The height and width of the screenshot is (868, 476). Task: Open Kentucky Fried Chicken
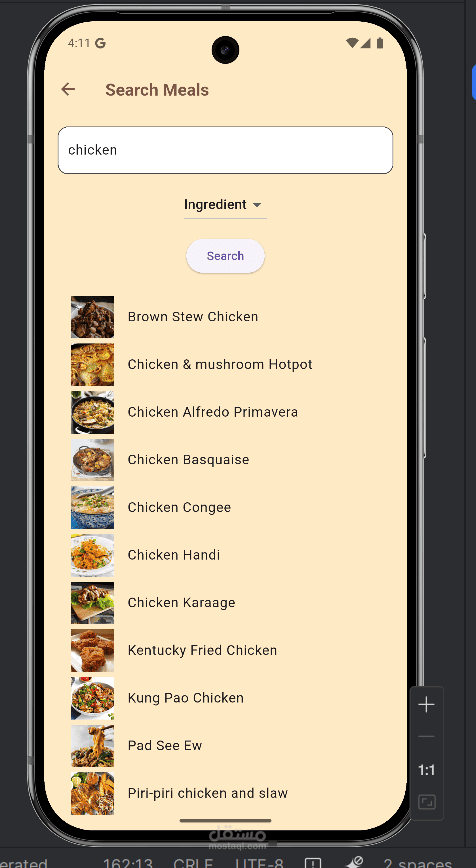(x=225, y=650)
